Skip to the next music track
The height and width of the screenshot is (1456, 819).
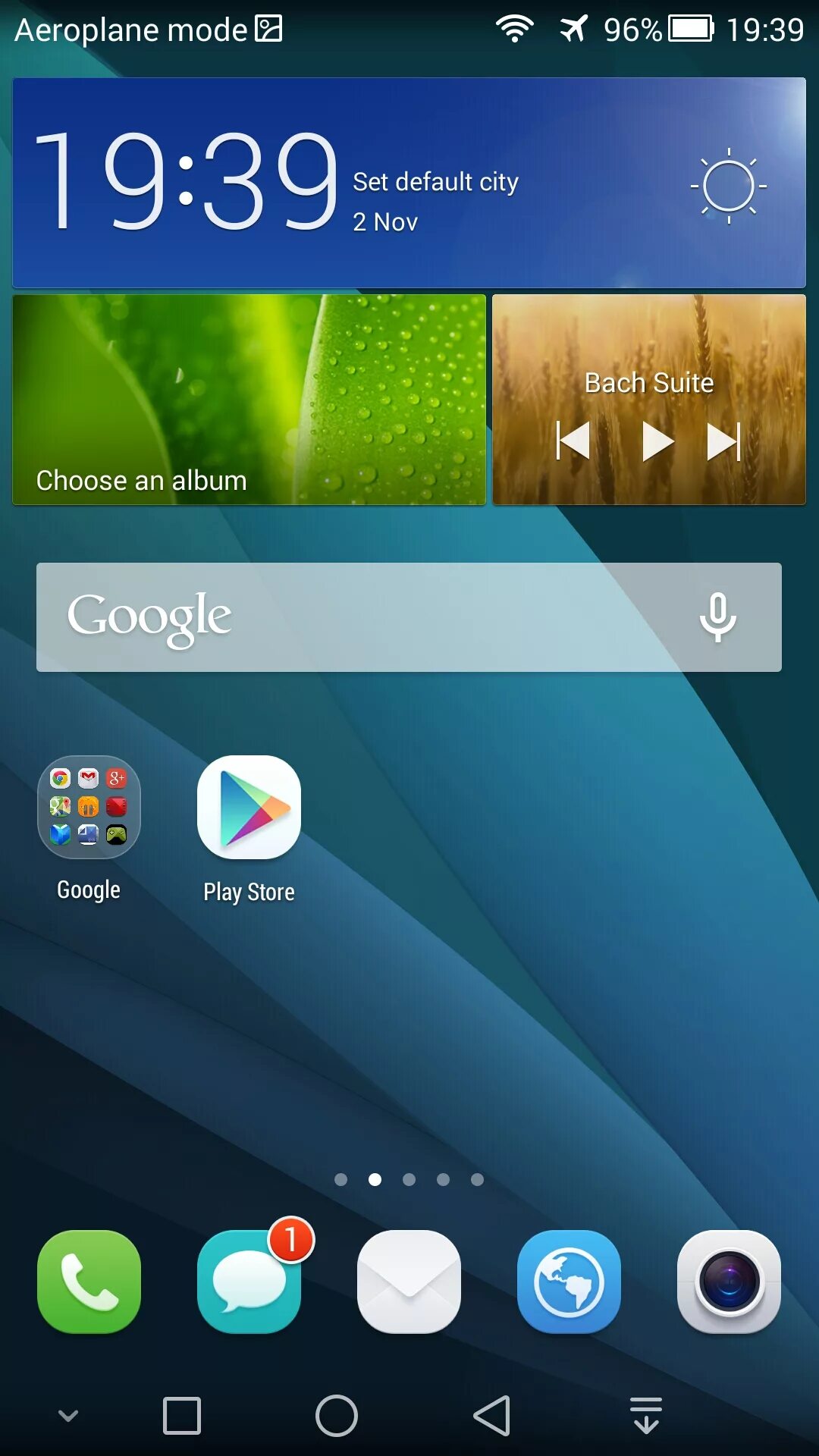[x=724, y=441]
